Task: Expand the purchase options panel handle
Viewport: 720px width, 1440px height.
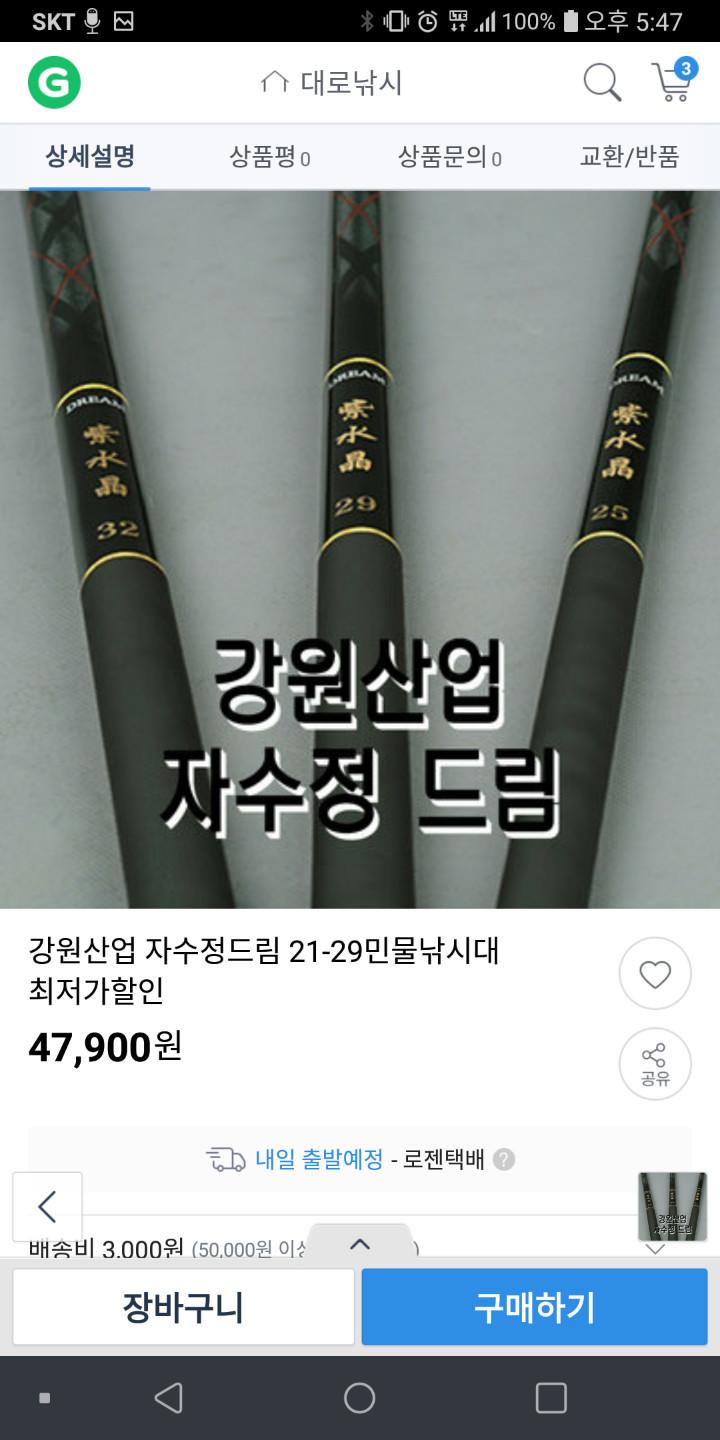Action: 360,1243
